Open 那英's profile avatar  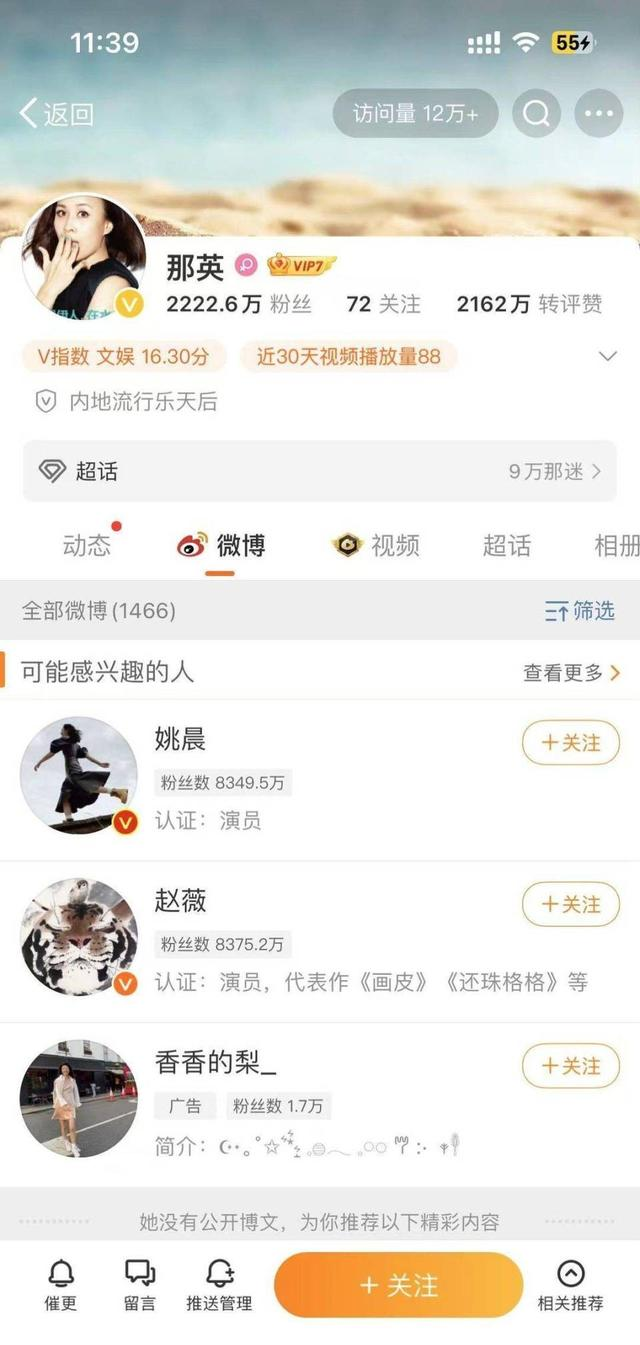click(x=84, y=257)
